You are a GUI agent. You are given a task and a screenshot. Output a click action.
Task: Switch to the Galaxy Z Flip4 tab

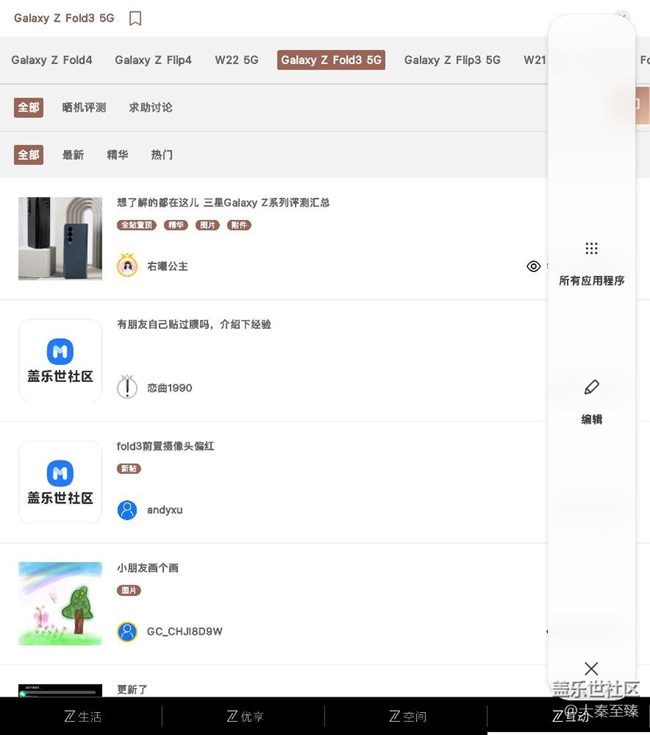tap(153, 60)
